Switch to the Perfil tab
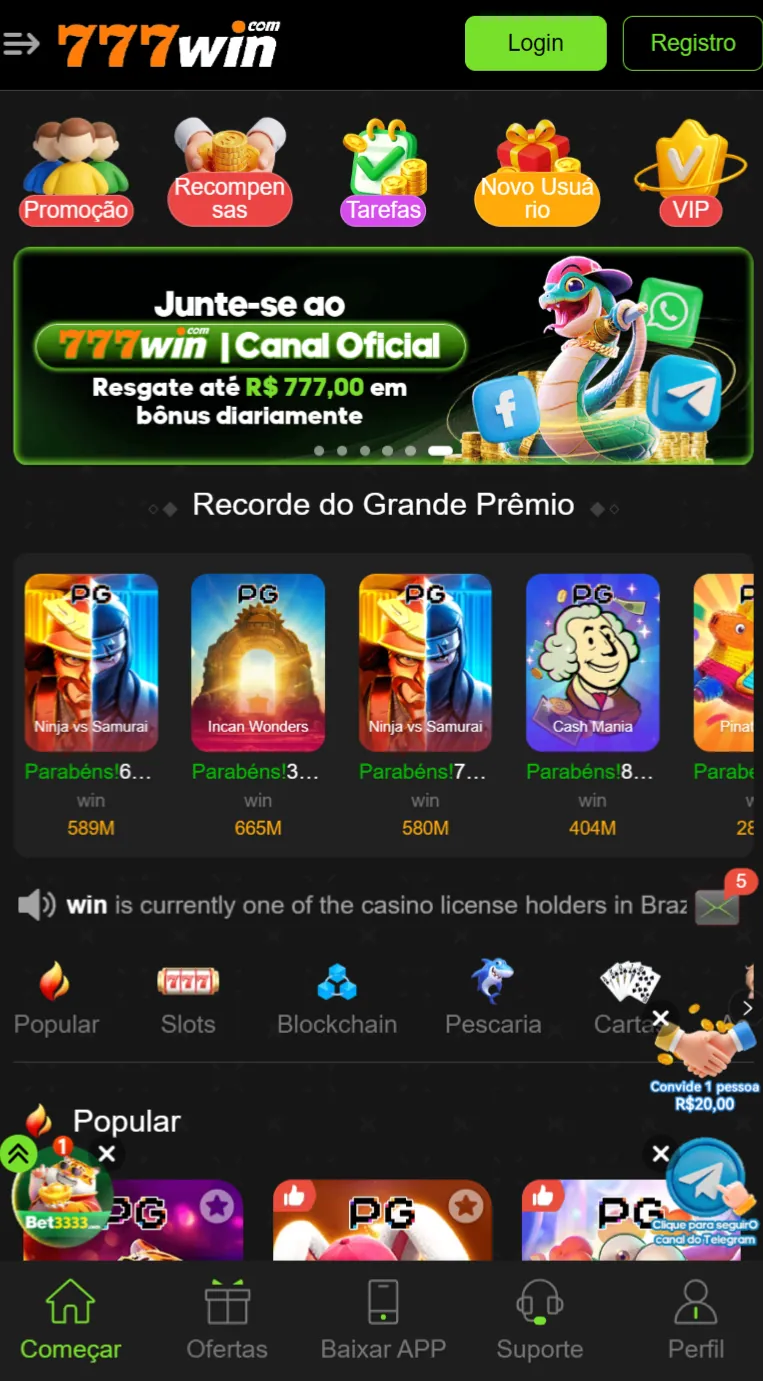The width and height of the screenshot is (763, 1381). (696, 1320)
